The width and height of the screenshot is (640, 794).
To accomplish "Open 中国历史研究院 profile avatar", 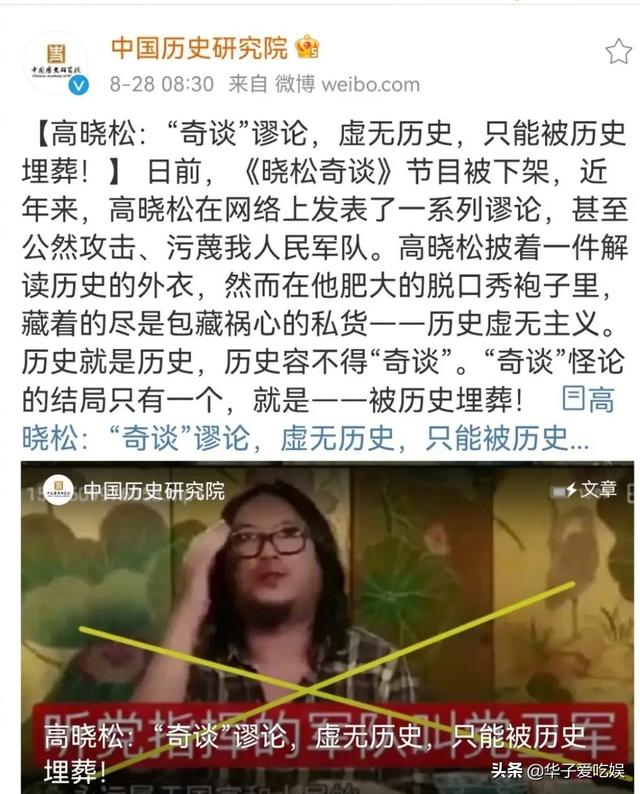I will pos(56,62).
